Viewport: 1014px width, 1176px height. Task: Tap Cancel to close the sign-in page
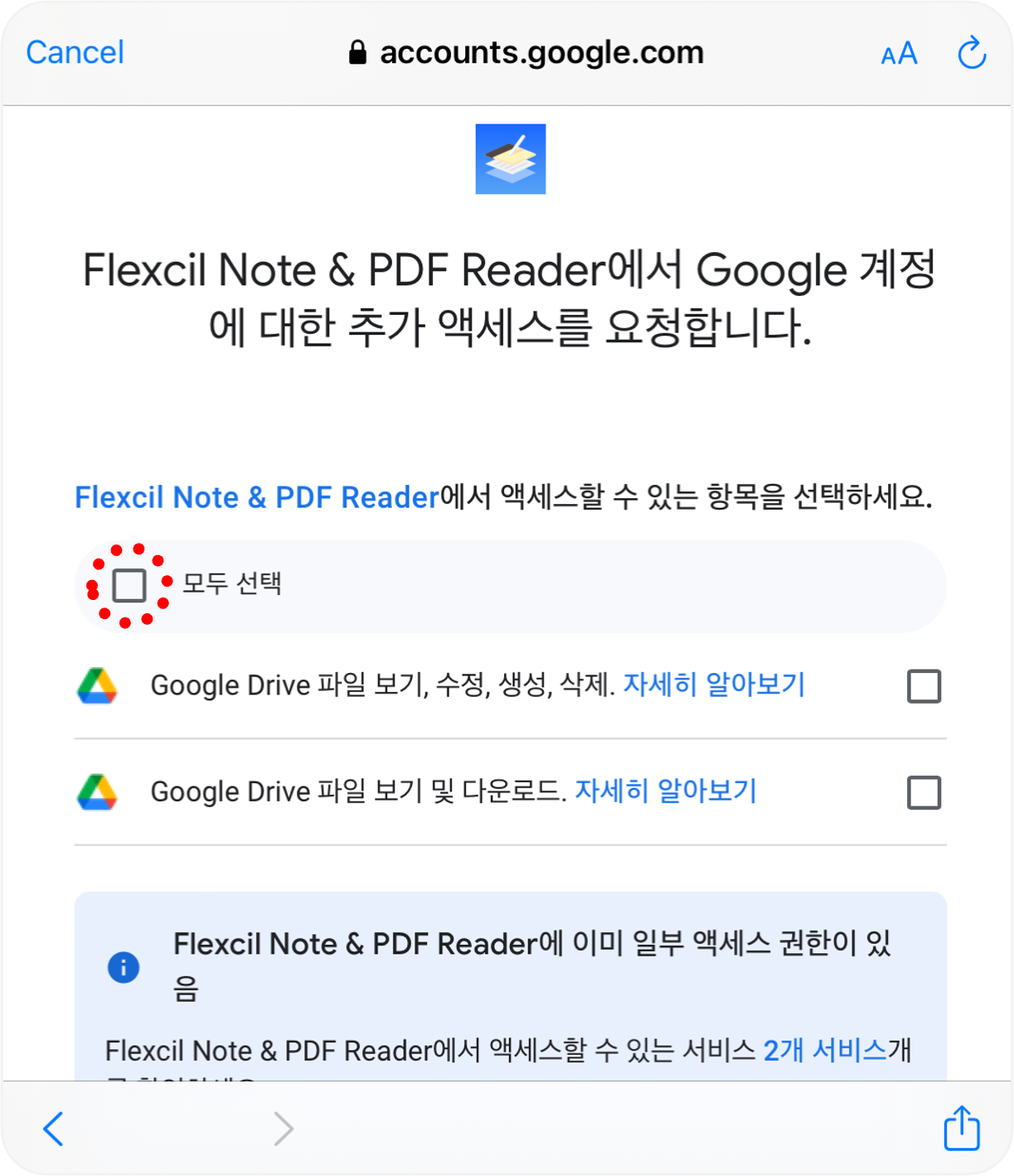(75, 53)
